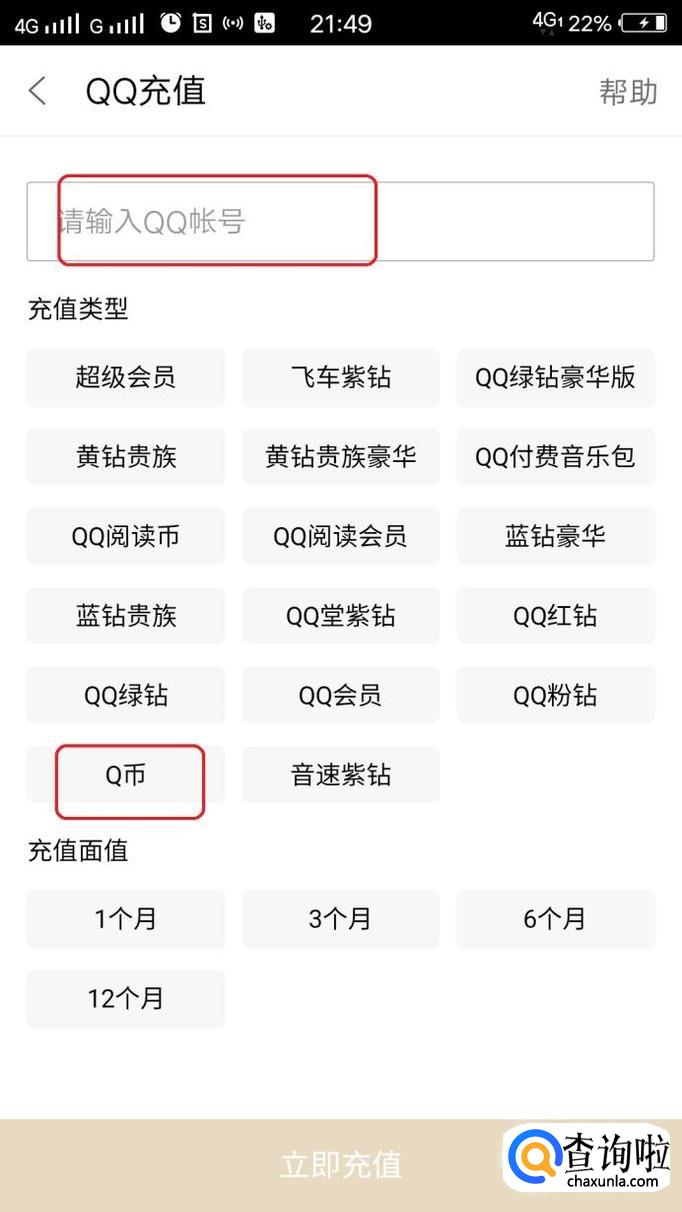Select QQ绿钻豪华版 option
This screenshot has width=682, height=1212.
(x=555, y=377)
